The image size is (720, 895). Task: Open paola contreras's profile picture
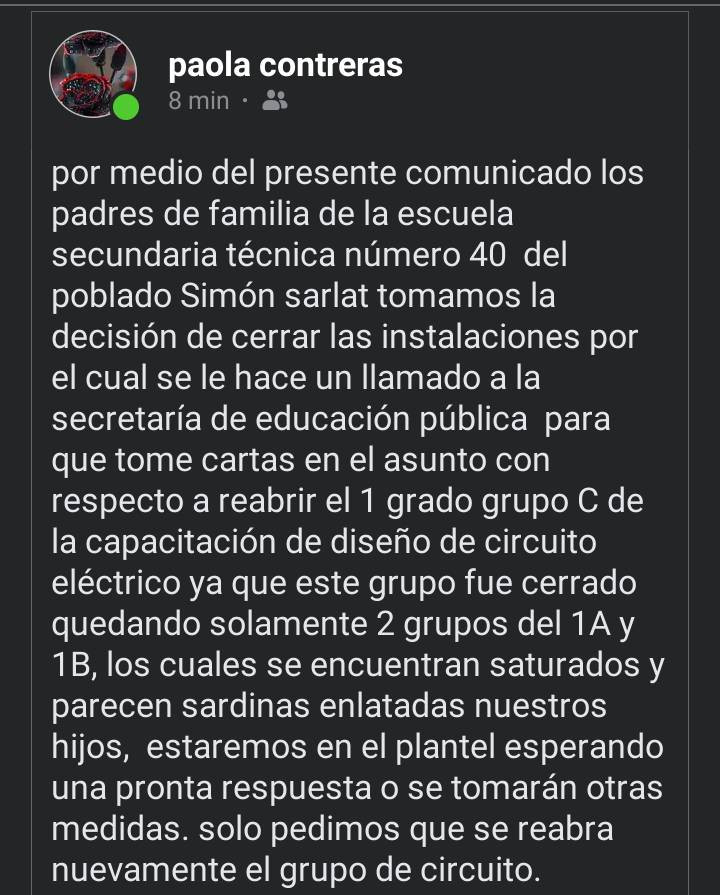[93, 73]
